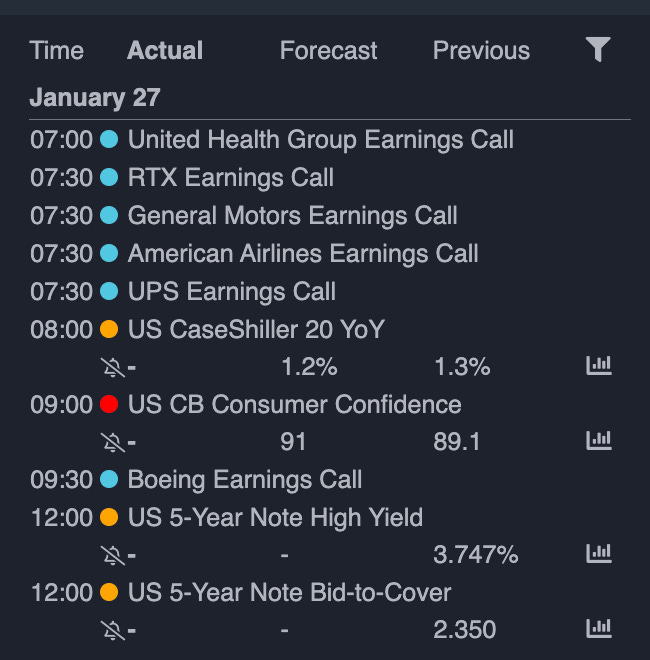650x660 pixels.
Task: View chart for US CB Consumer Confidence
Action: tap(598, 442)
